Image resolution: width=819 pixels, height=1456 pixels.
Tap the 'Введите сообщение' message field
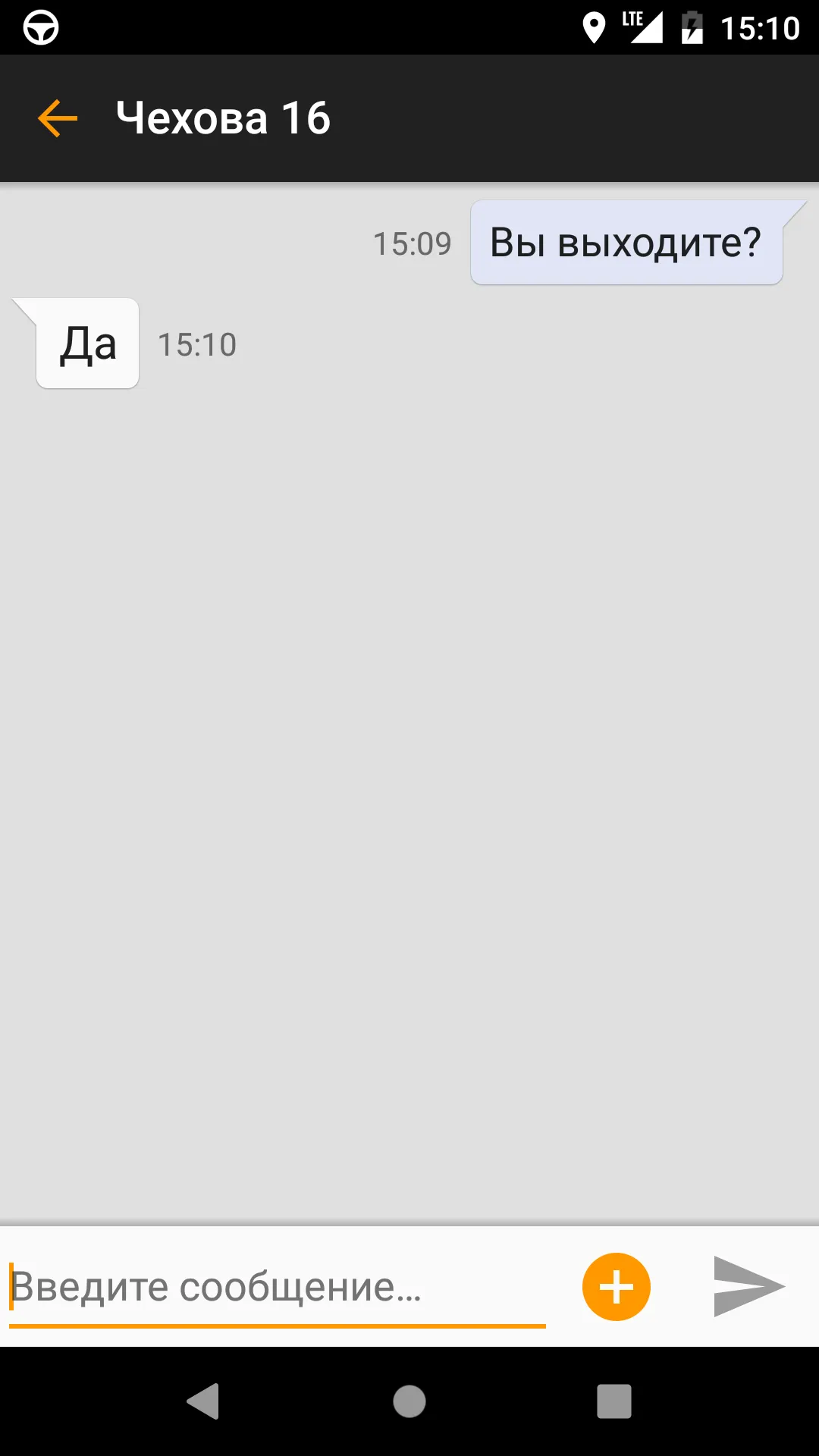(277, 1287)
